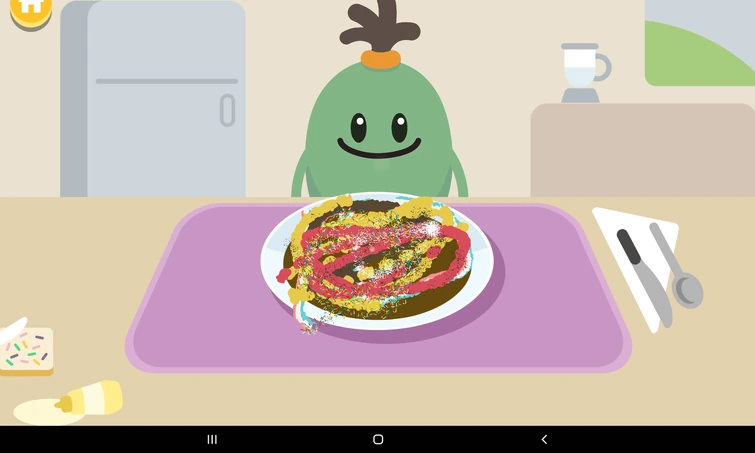This screenshot has height=453, width=755.
Task: Go back using the system back button
Action: tap(544, 439)
